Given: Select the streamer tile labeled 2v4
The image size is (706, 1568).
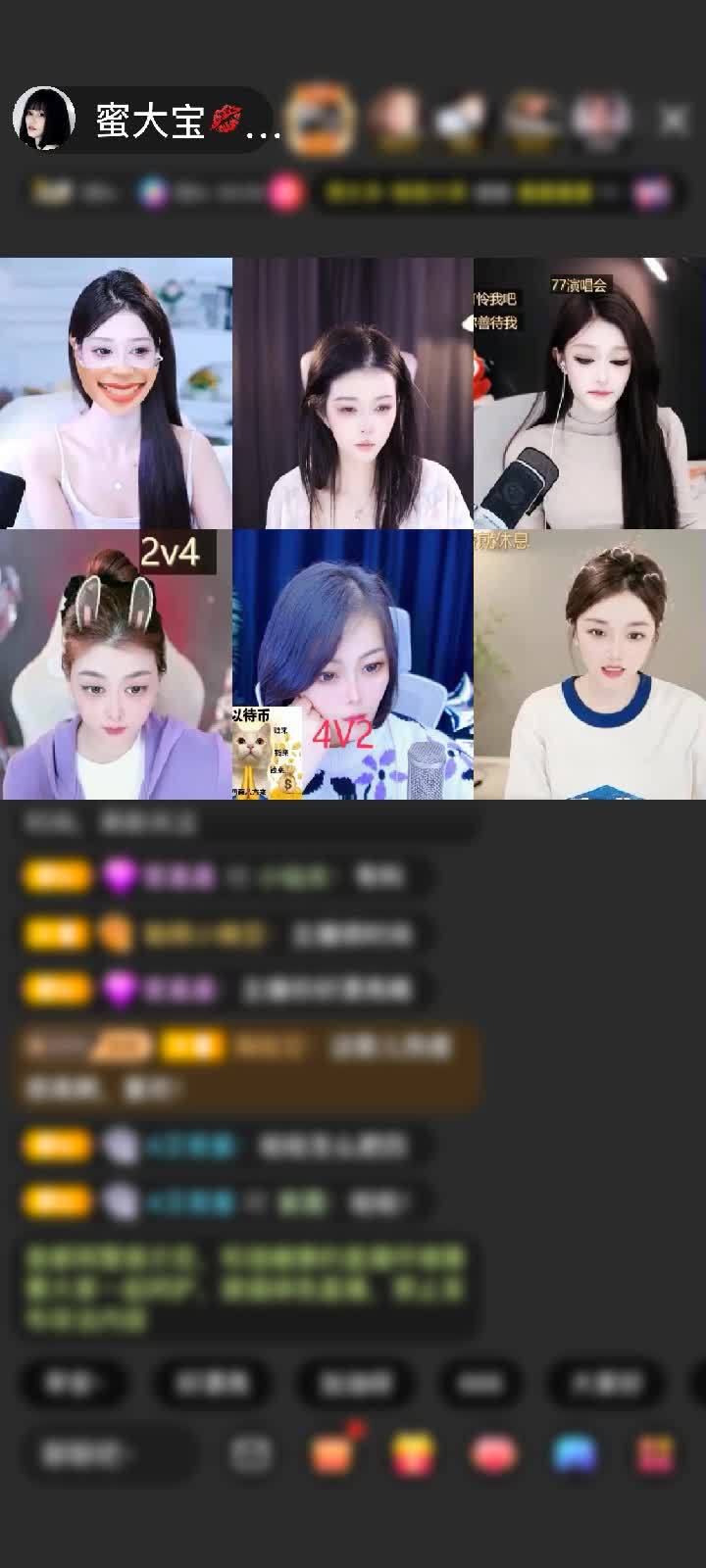Looking at the screenshot, I should [x=116, y=664].
